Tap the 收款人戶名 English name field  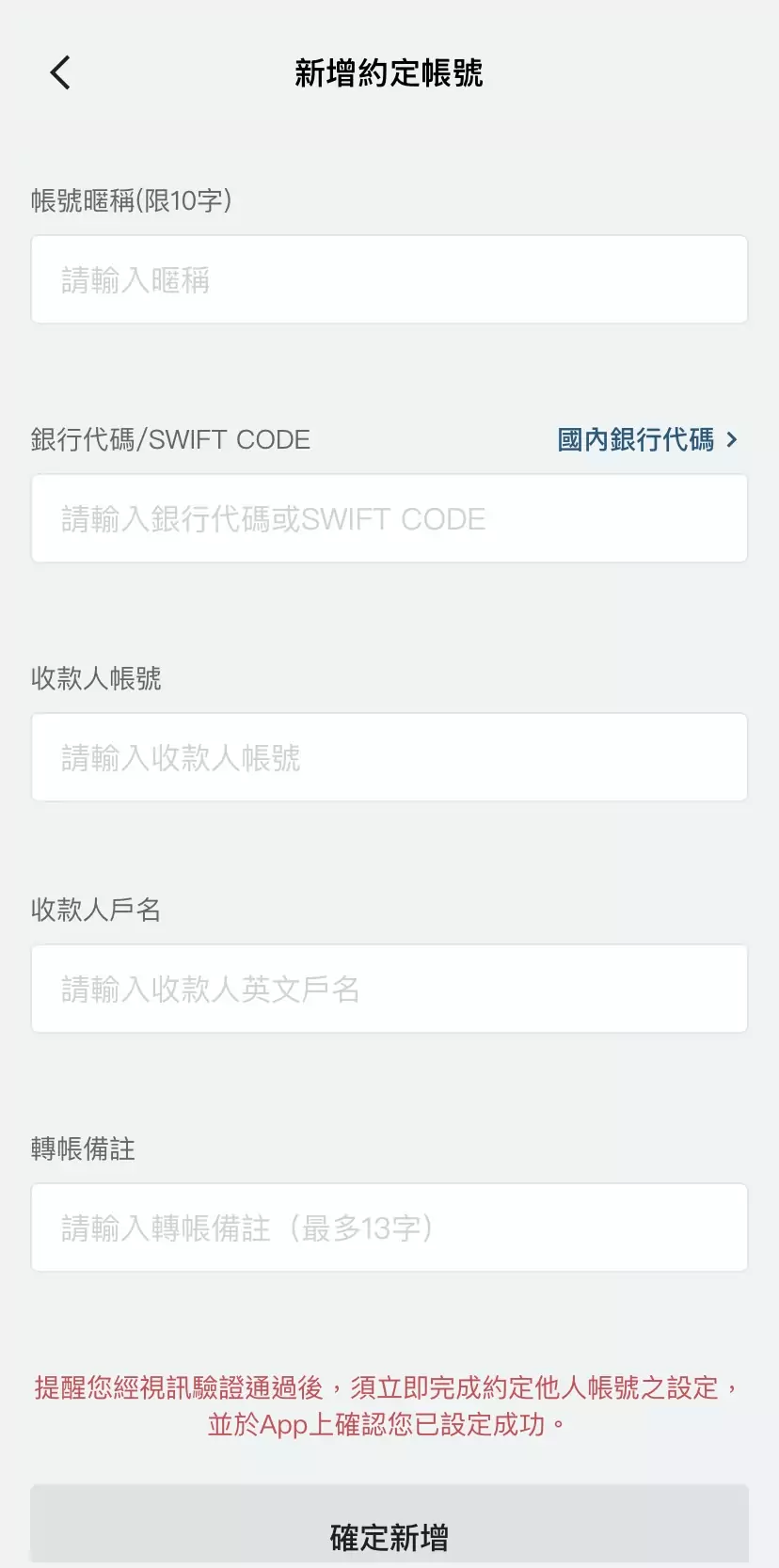click(389, 989)
